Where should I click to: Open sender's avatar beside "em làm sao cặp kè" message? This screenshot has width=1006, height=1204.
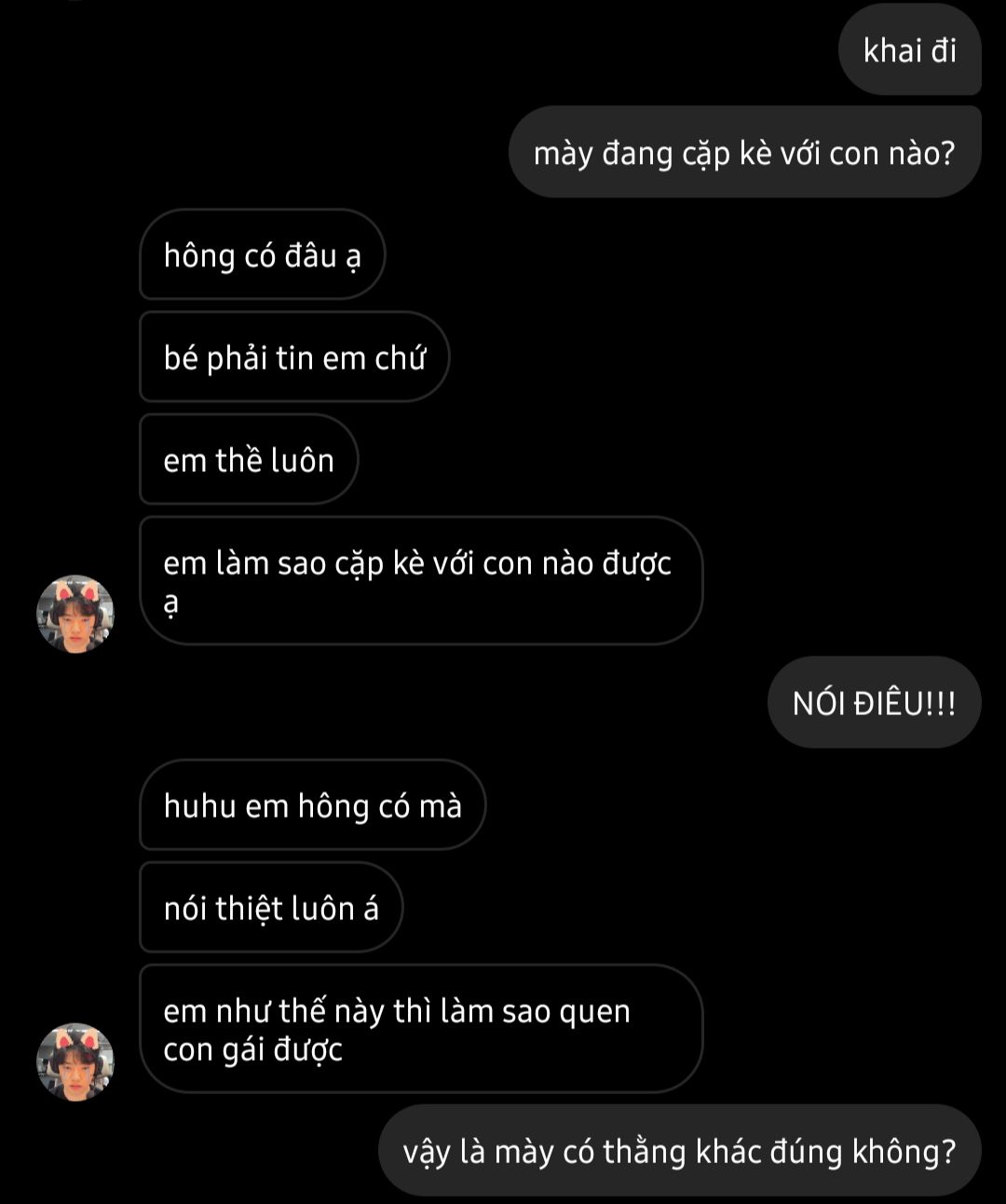[75, 614]
